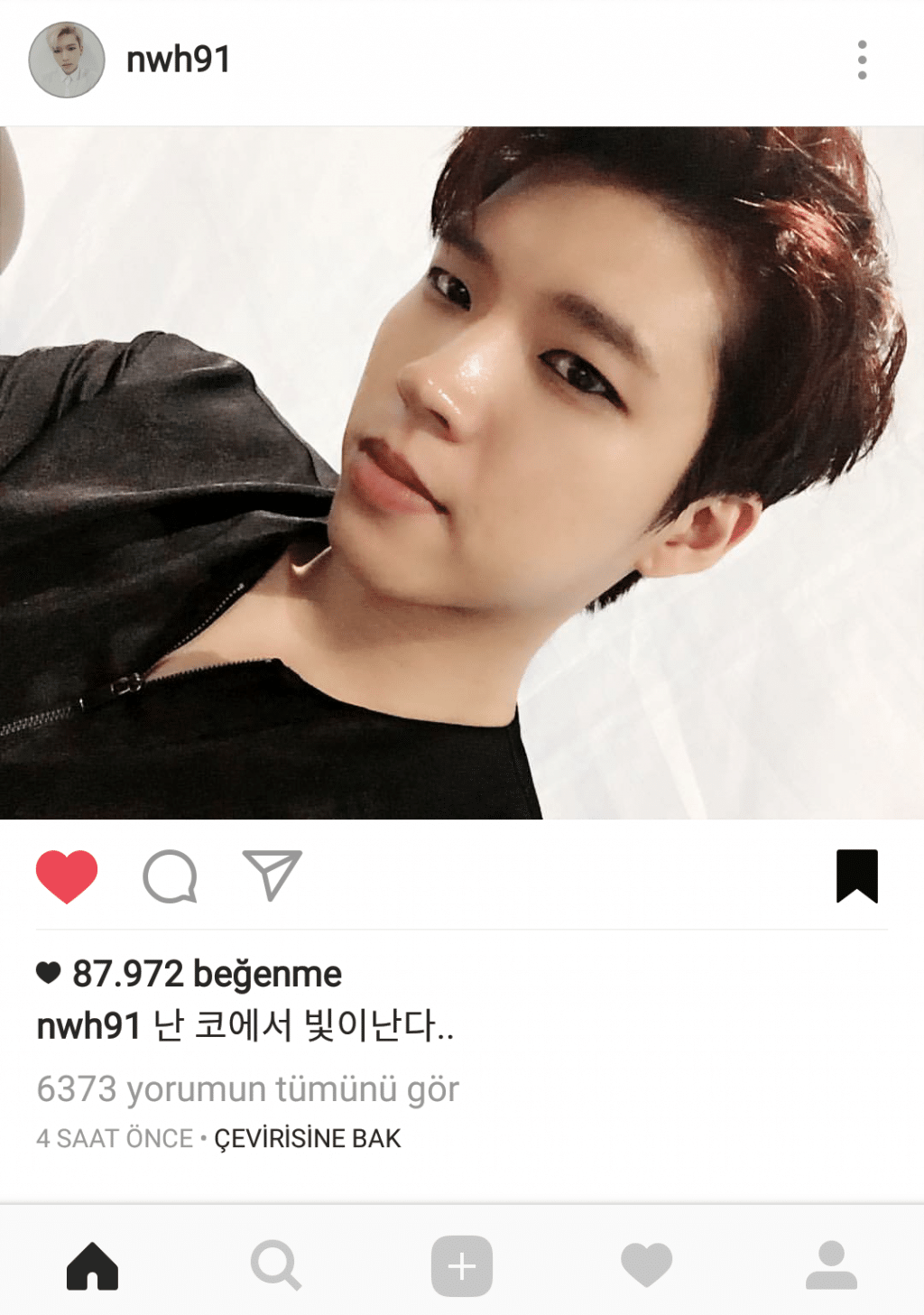
Task: View all 6373 comments
Action: click(x=247, y=1089)
